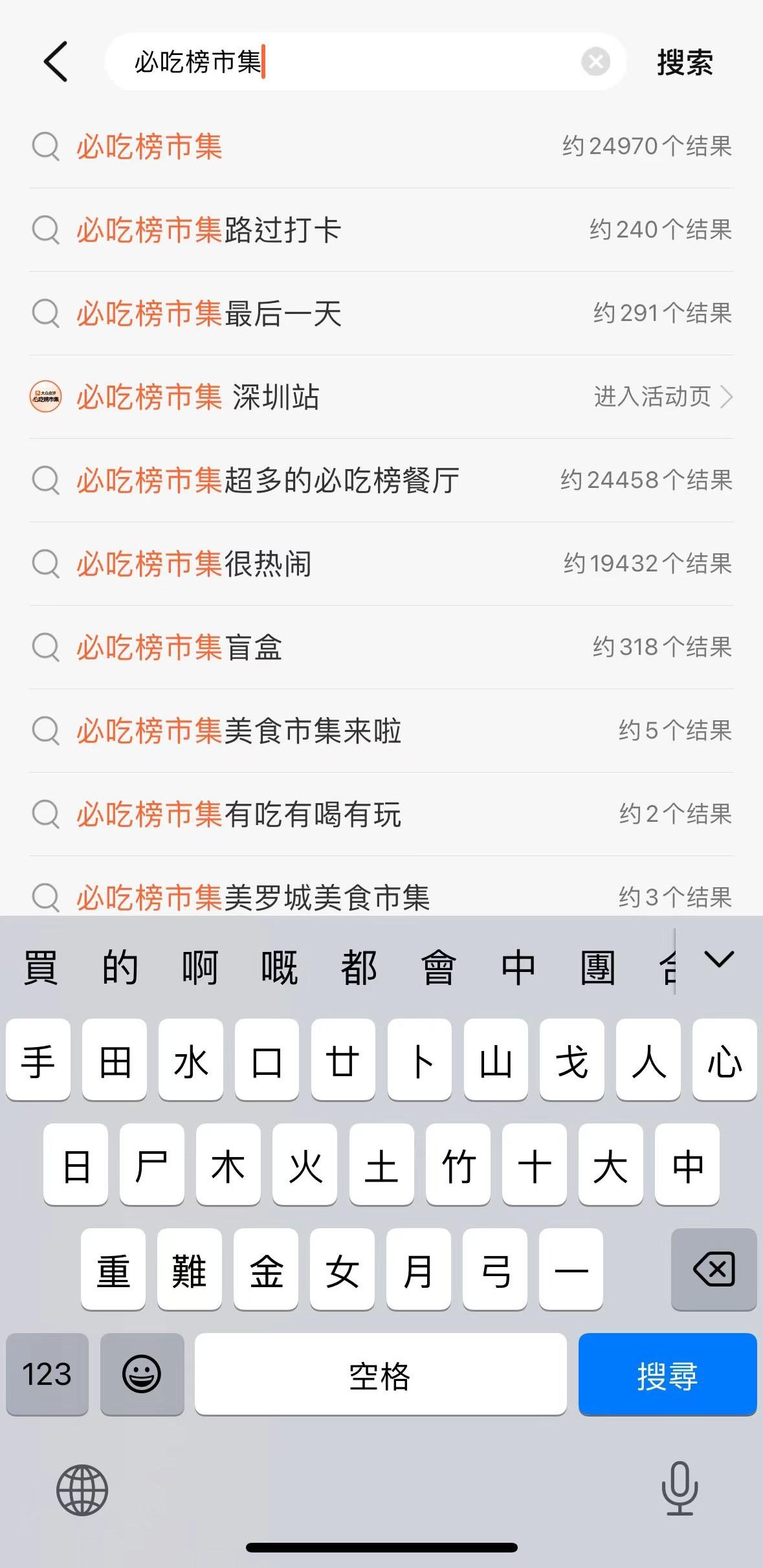Start voice dictation with the microphone
The height and width of the screenshot is (1568, 763).
click(680, 1489)
